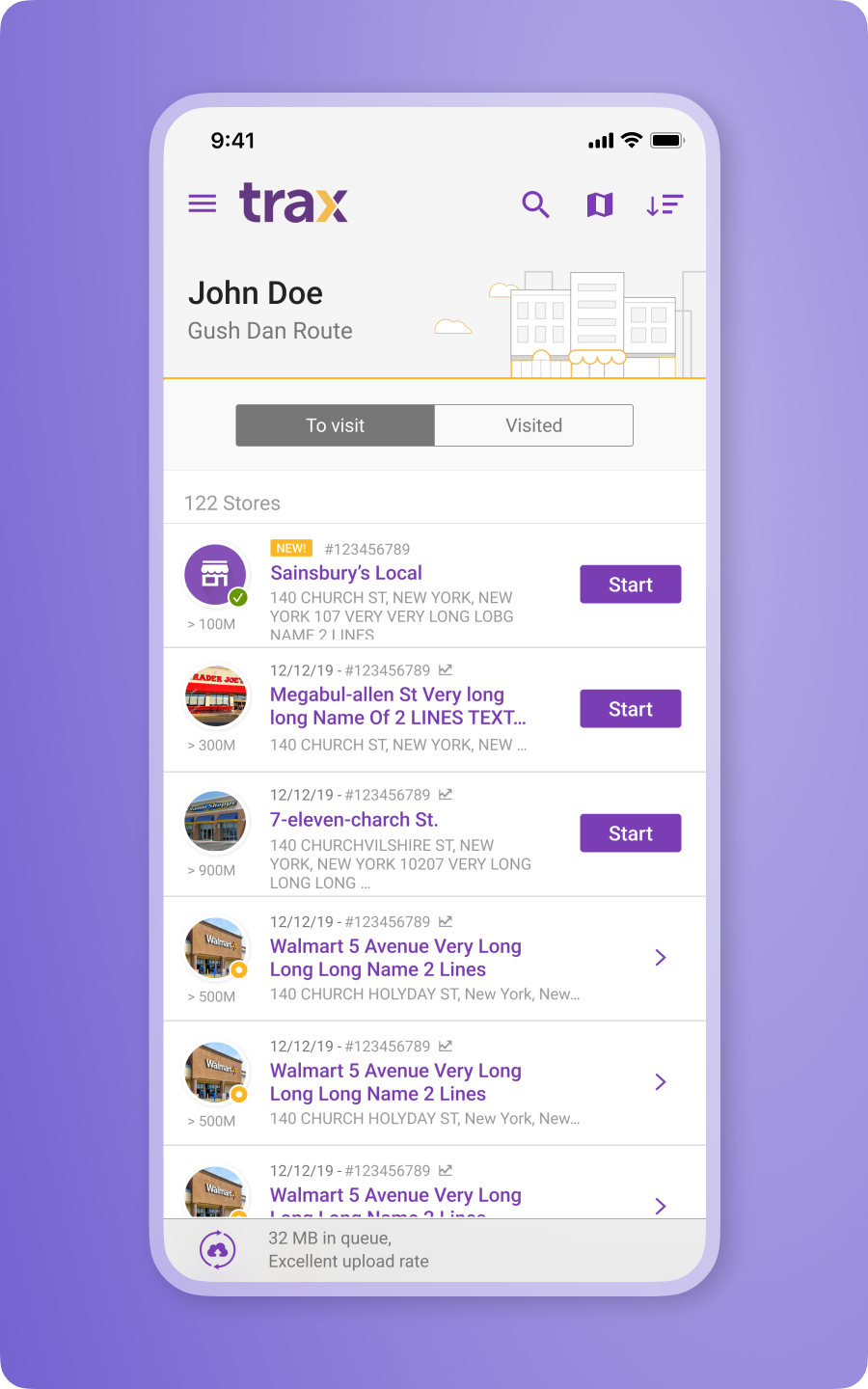Start the 7-eleven-charch St. visit
868x1389 pixels.
(631, 833)
